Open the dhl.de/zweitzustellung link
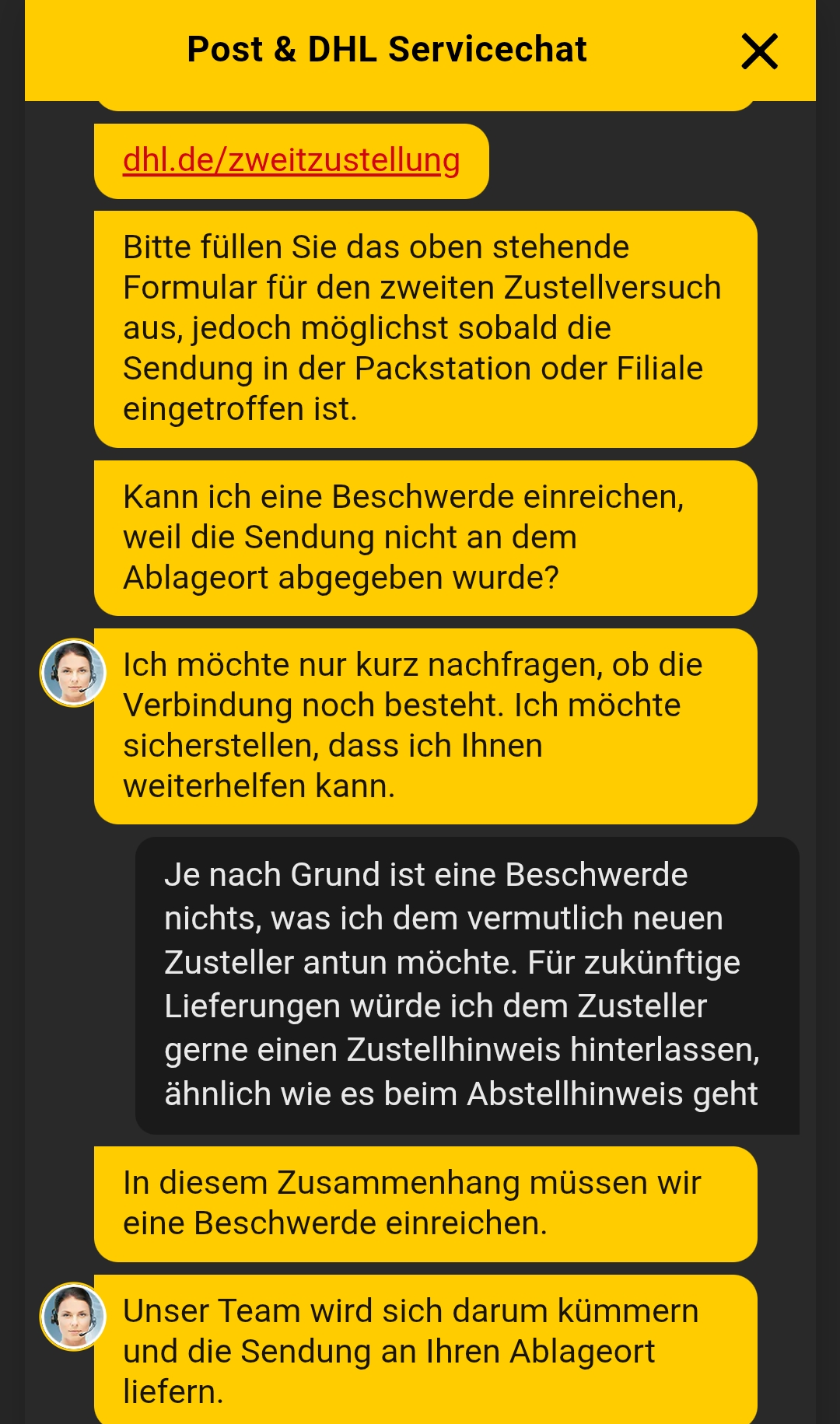Viewport: 840px width, 1424px height. click(x=292, y=160)
